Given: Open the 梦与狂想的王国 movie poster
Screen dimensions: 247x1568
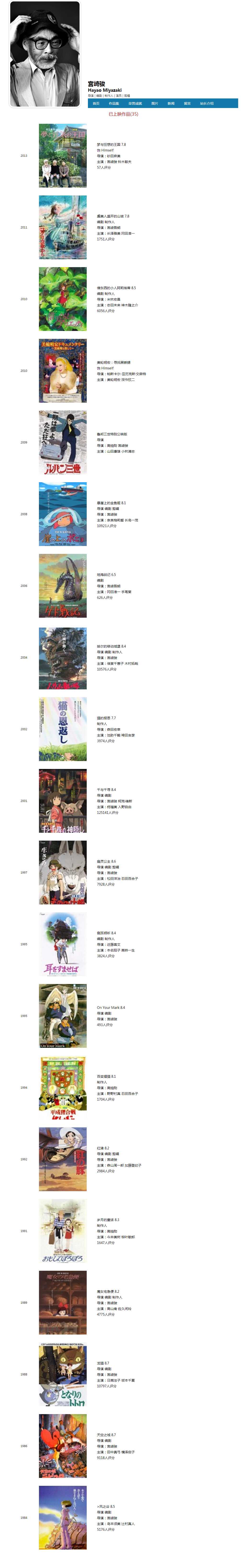Looking at the screenshot, I should pos(63,156).
